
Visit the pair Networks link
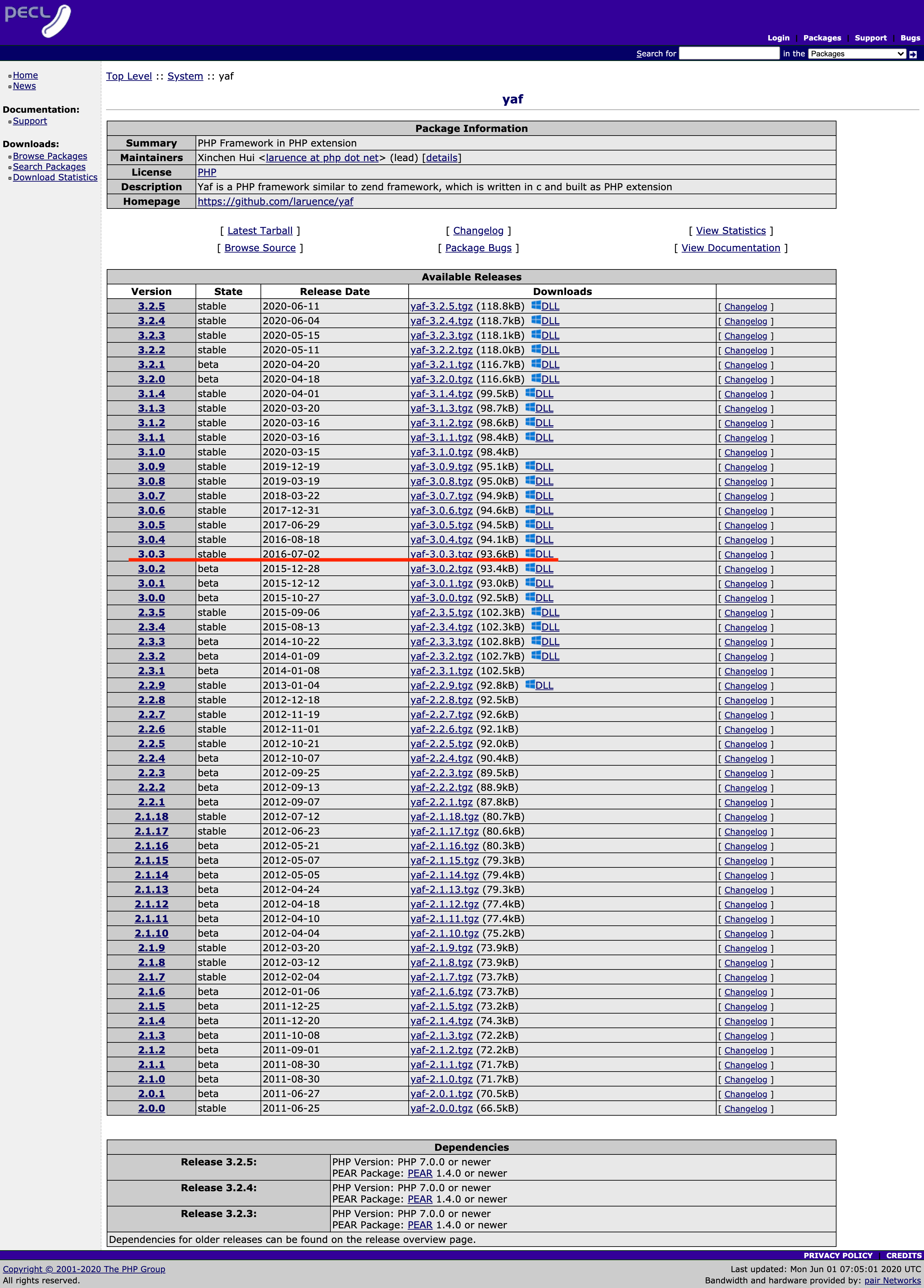pyautogui.click(x=892, y=1280)
